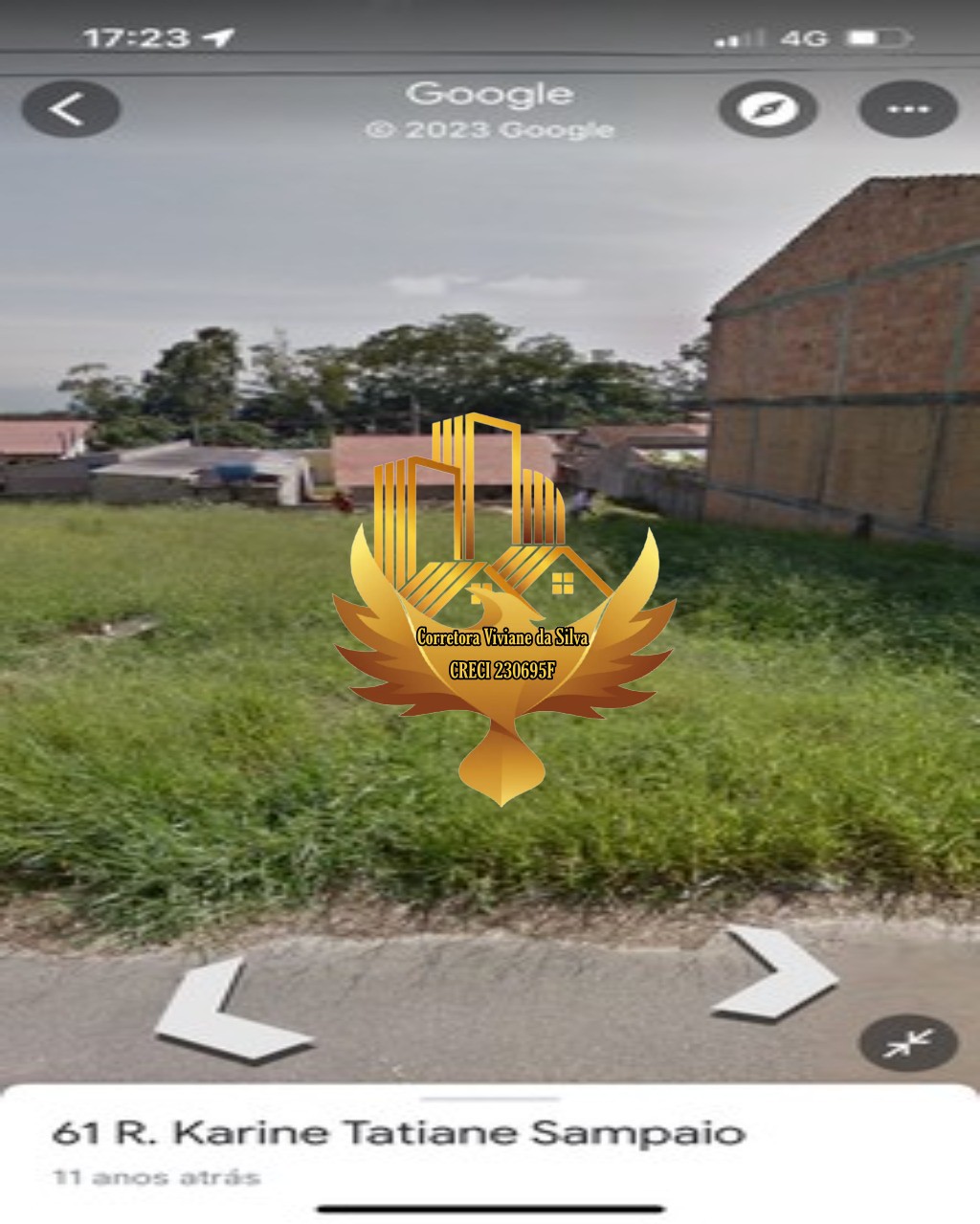Tap the collapse arrows icon
Viewport: 980px width, 1224px height.
tap(908, 1042)
